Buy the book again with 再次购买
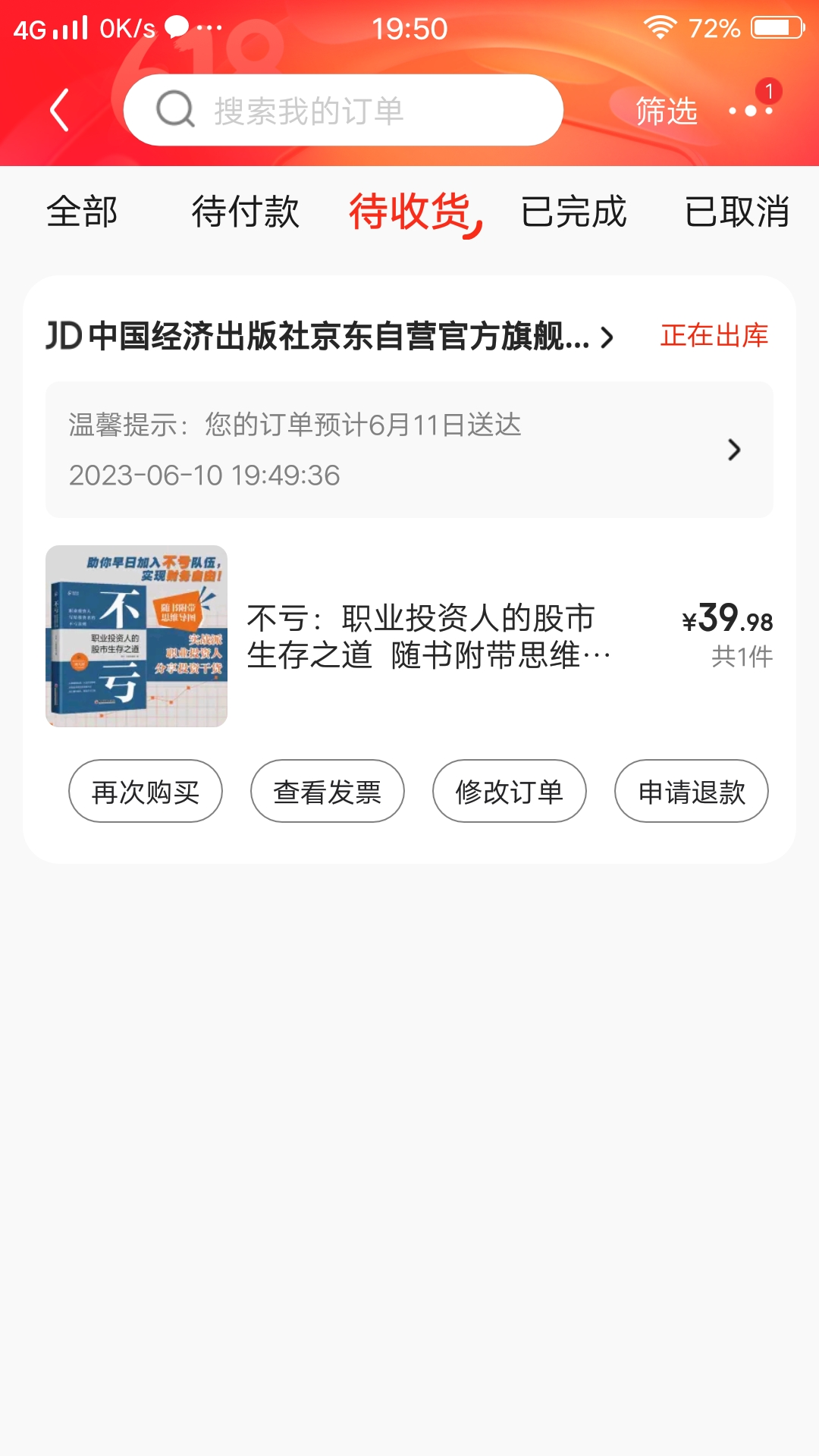The image size is (819, 1456). [x=146, y=792]
